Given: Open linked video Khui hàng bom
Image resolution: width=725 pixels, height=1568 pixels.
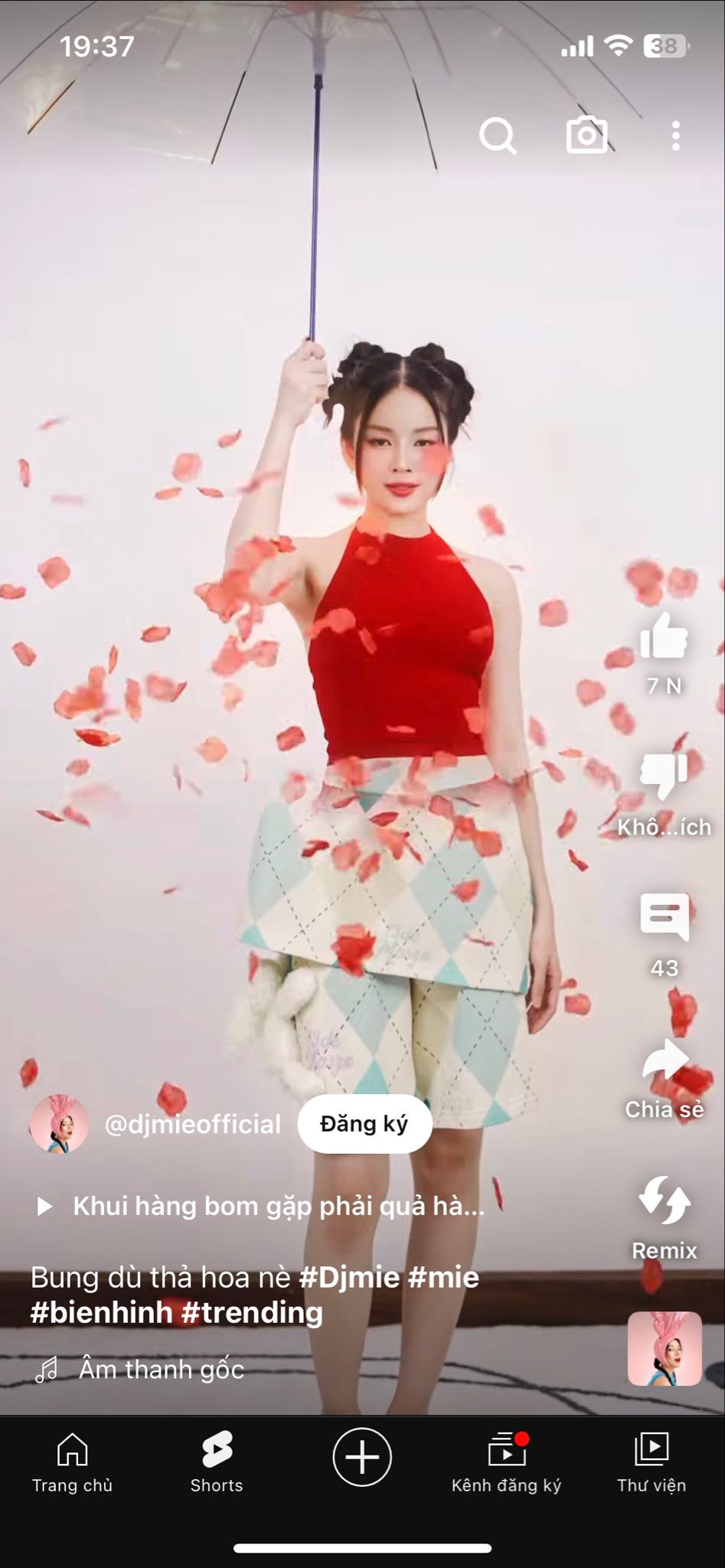Looking at the screenshot, I should click(x=277, y=1207).
